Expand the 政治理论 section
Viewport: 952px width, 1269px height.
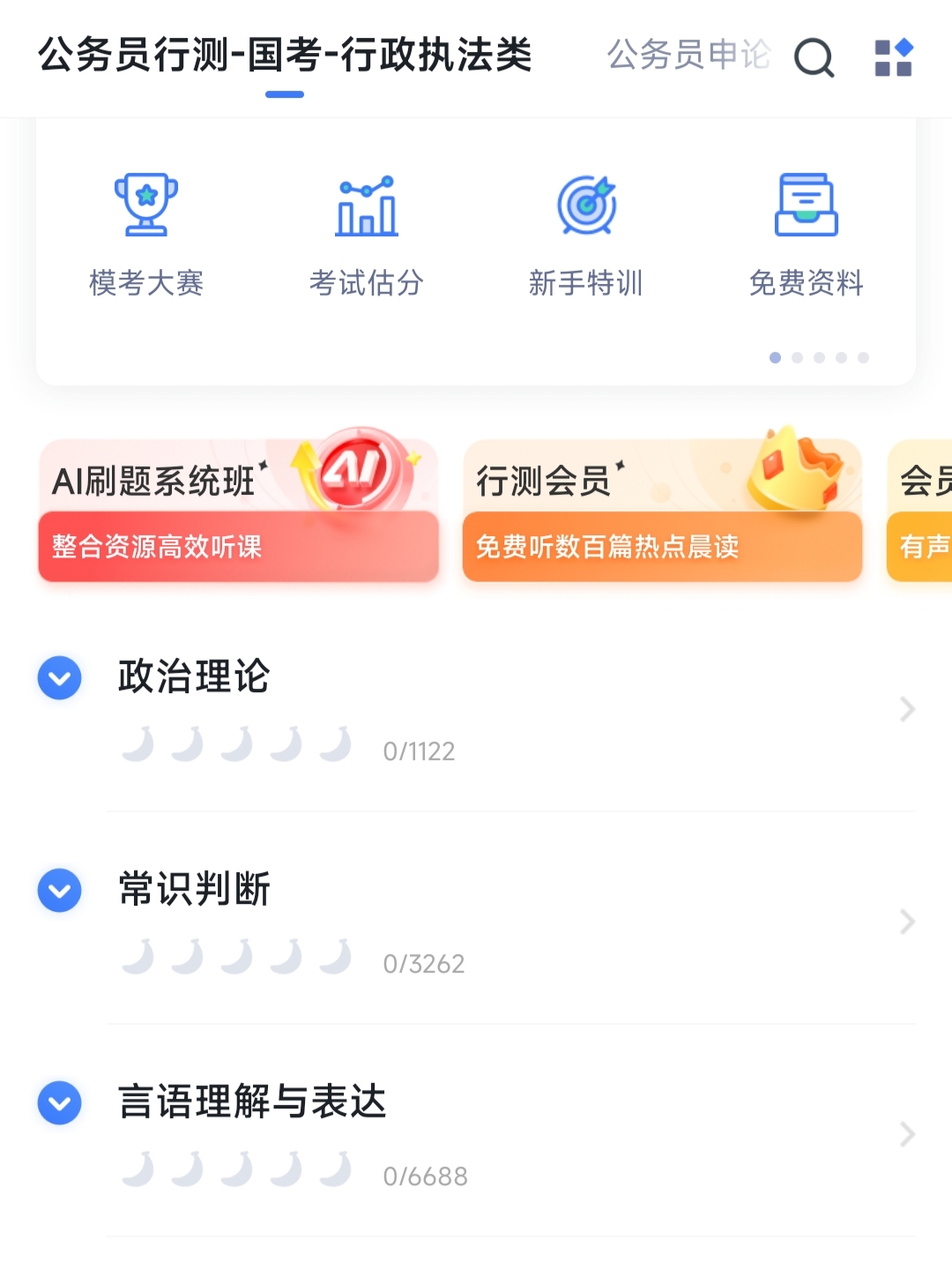[60, 678]
